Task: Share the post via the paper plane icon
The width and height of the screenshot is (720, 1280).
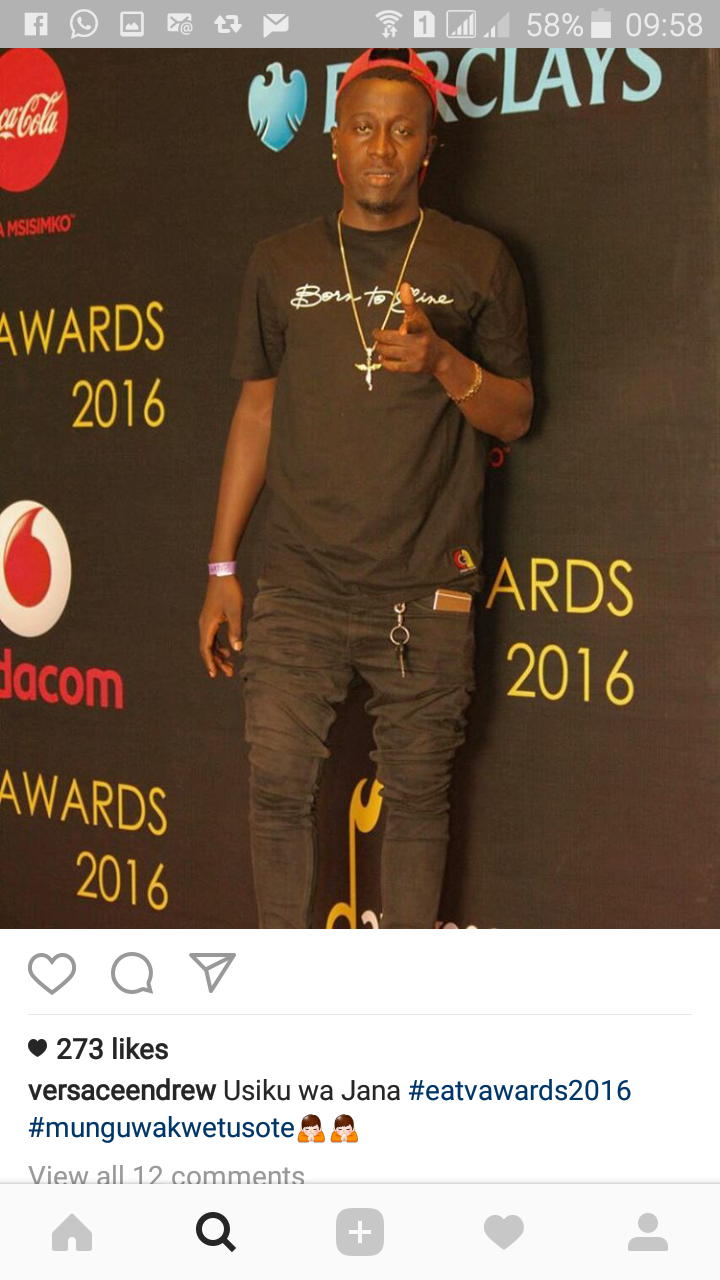Action: pos(212,972)
